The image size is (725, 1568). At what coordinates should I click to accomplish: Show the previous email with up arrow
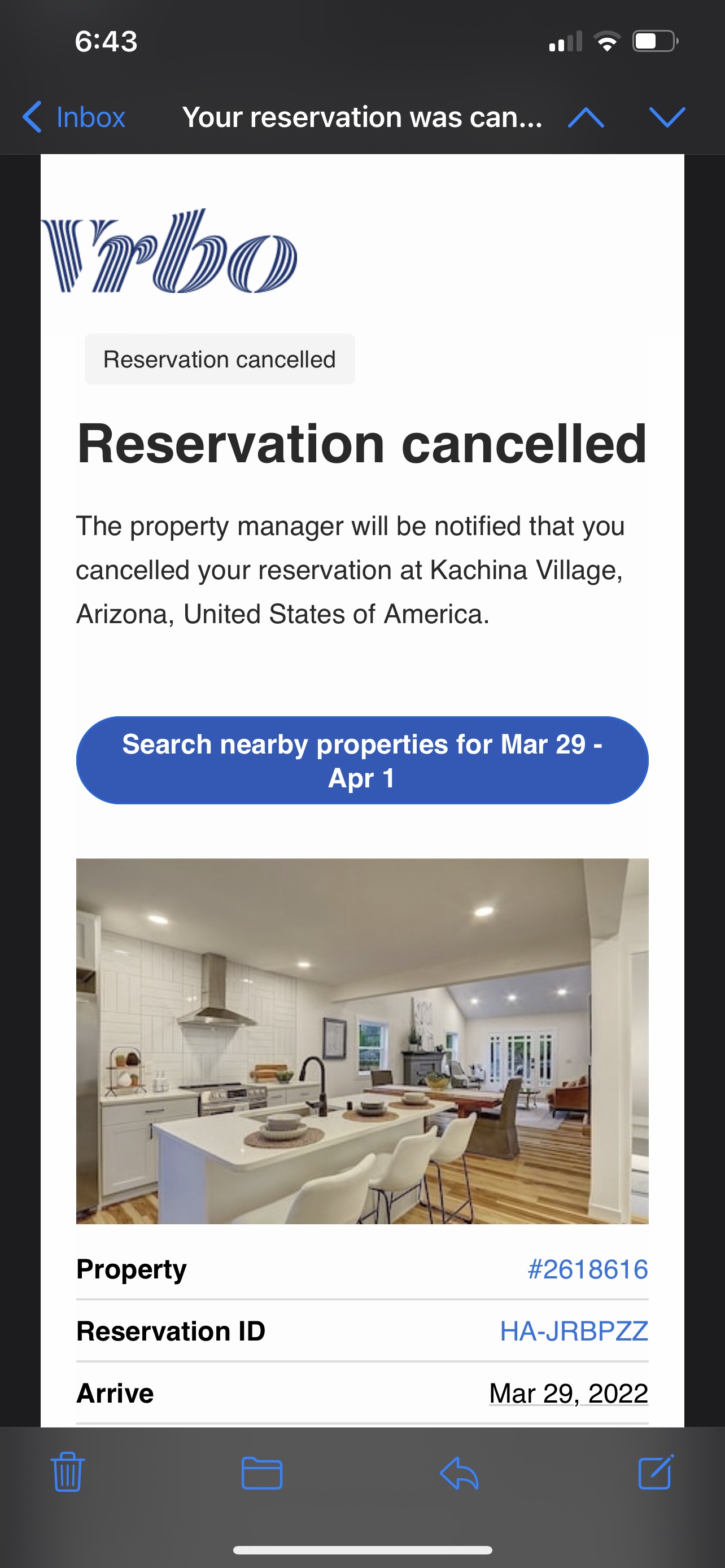(x=586, y=117)
